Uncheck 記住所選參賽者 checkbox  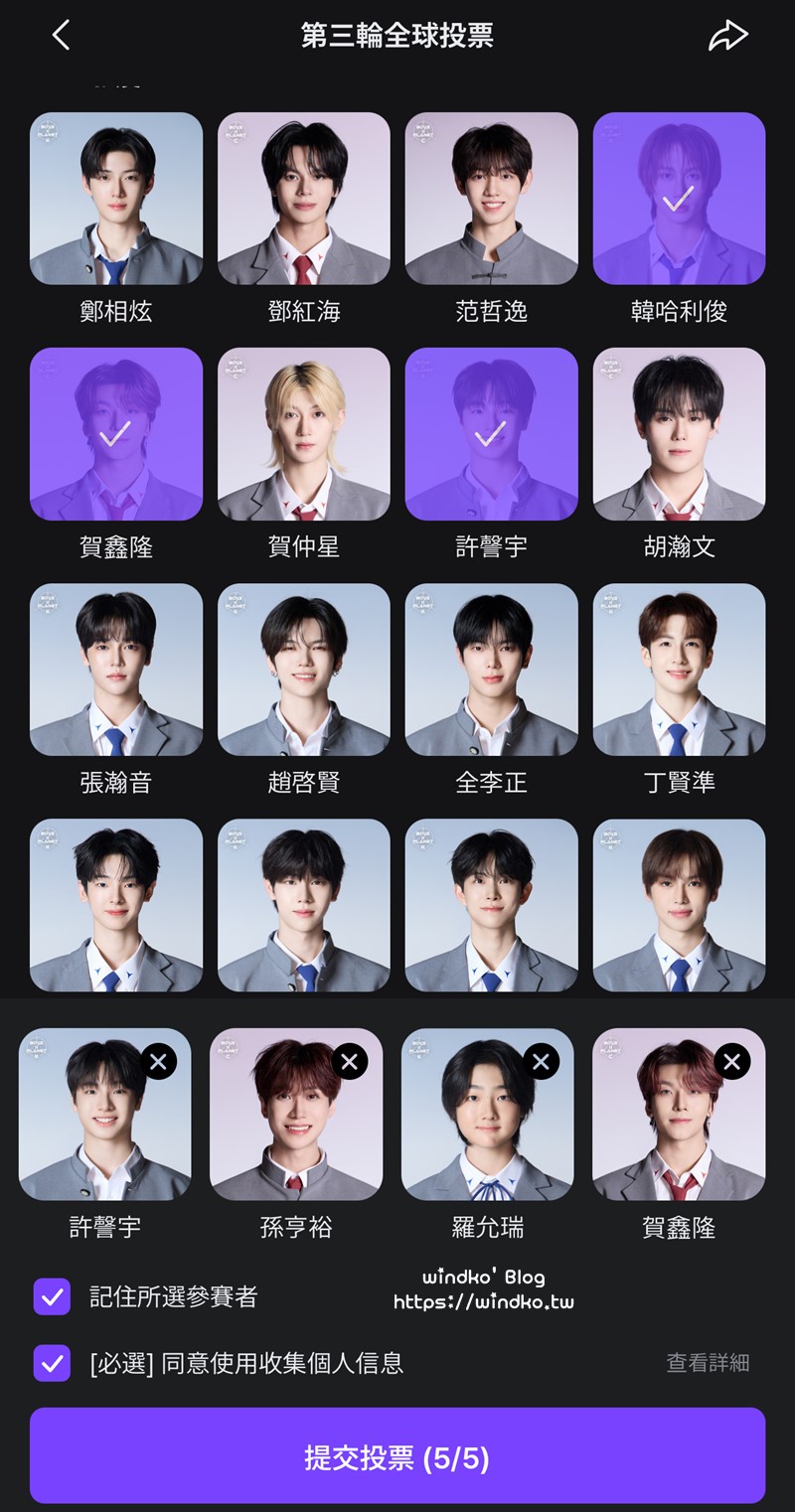point(52,1296)
